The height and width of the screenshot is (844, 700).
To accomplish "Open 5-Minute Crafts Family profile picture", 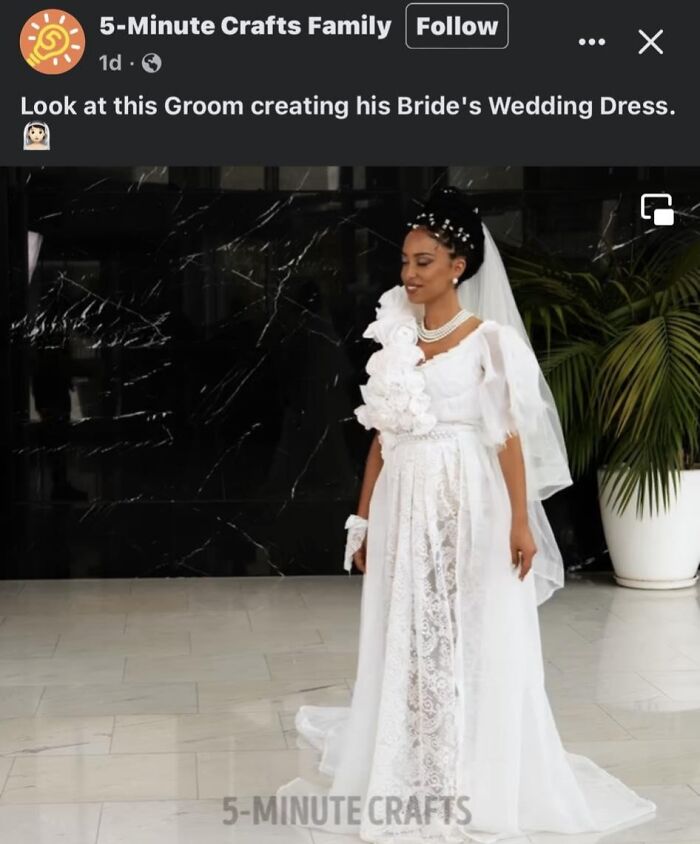I will [52, 42].
